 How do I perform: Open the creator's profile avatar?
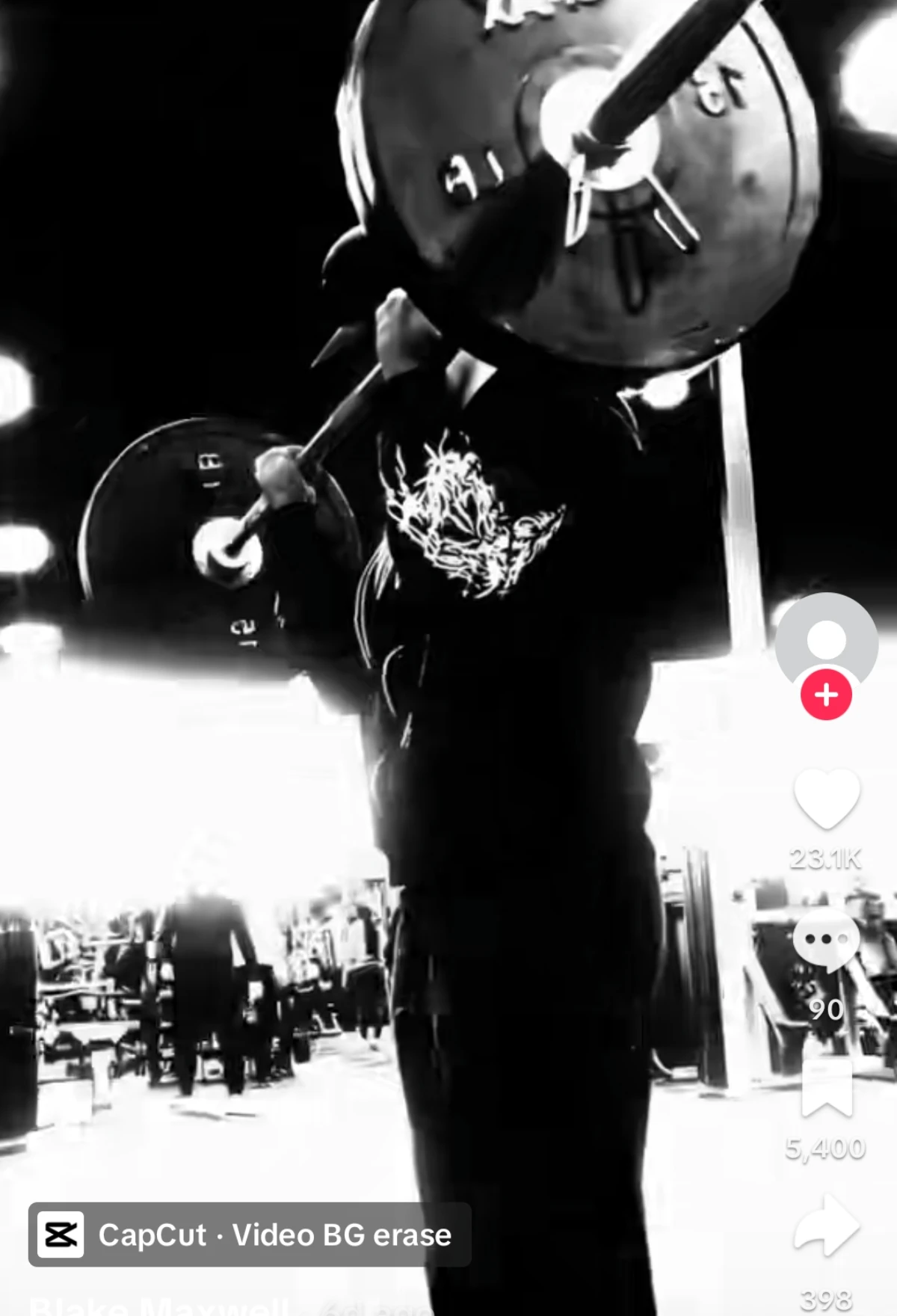(x=826, y=640)
